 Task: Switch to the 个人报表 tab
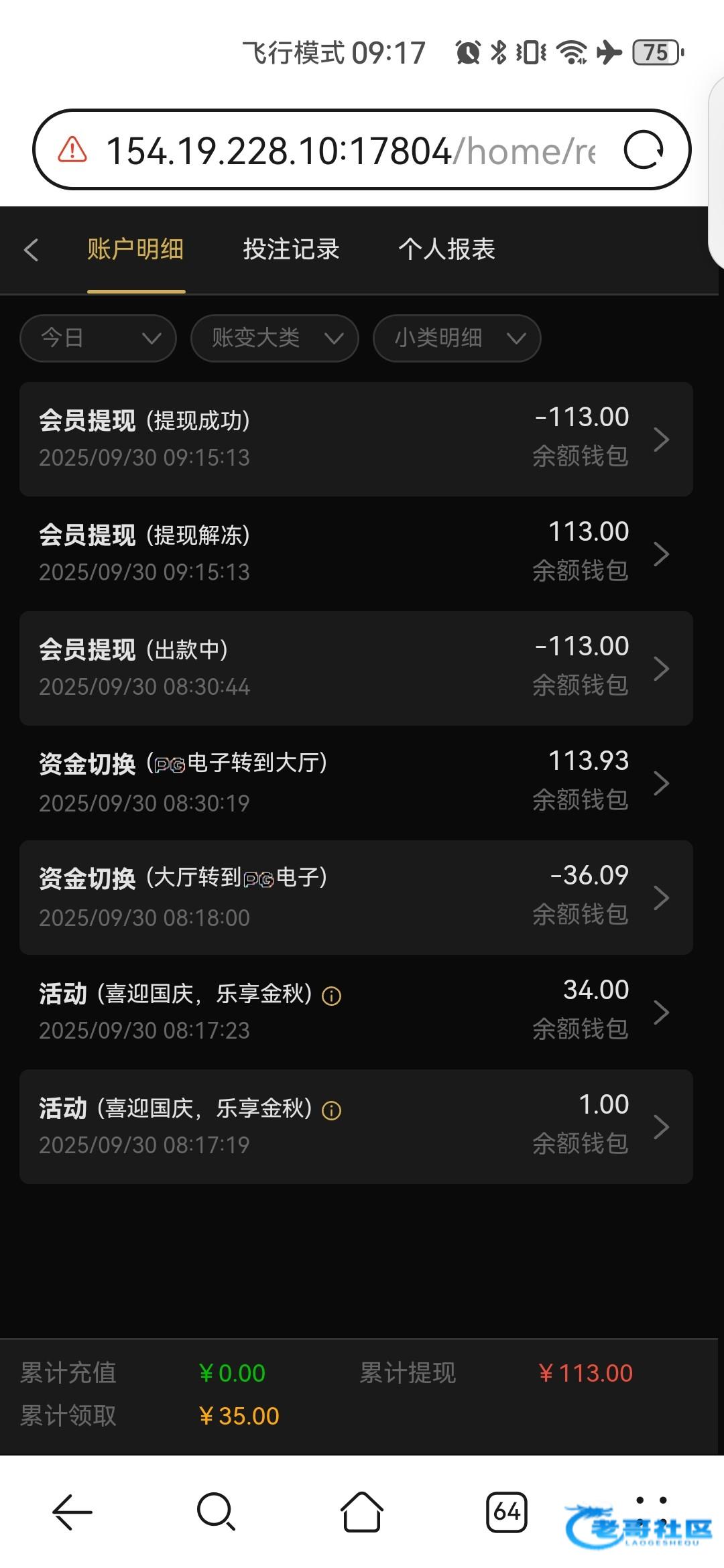[x=446, y=250]
